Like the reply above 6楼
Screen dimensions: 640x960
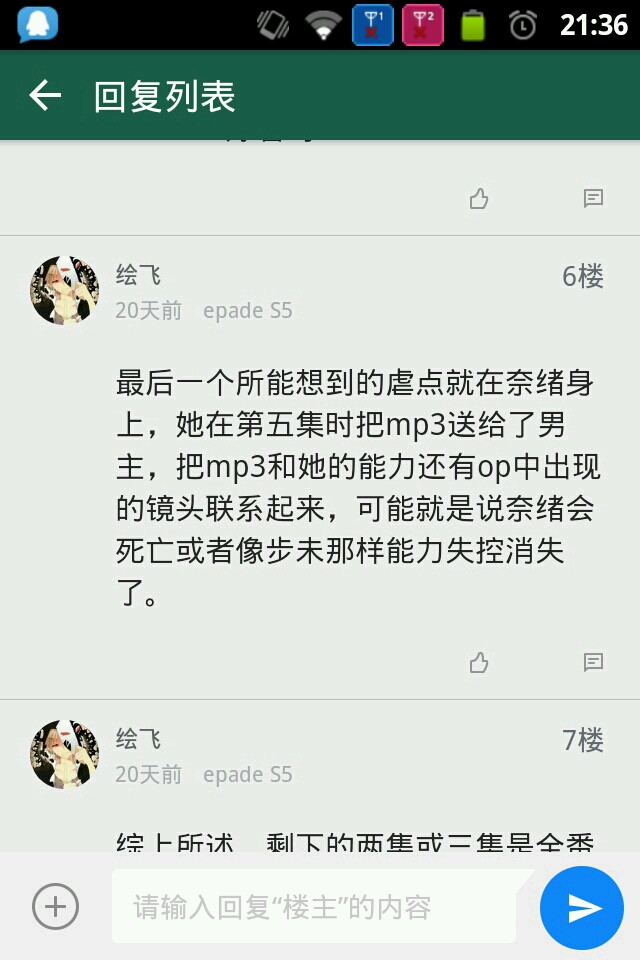click(x=479, y=198)
